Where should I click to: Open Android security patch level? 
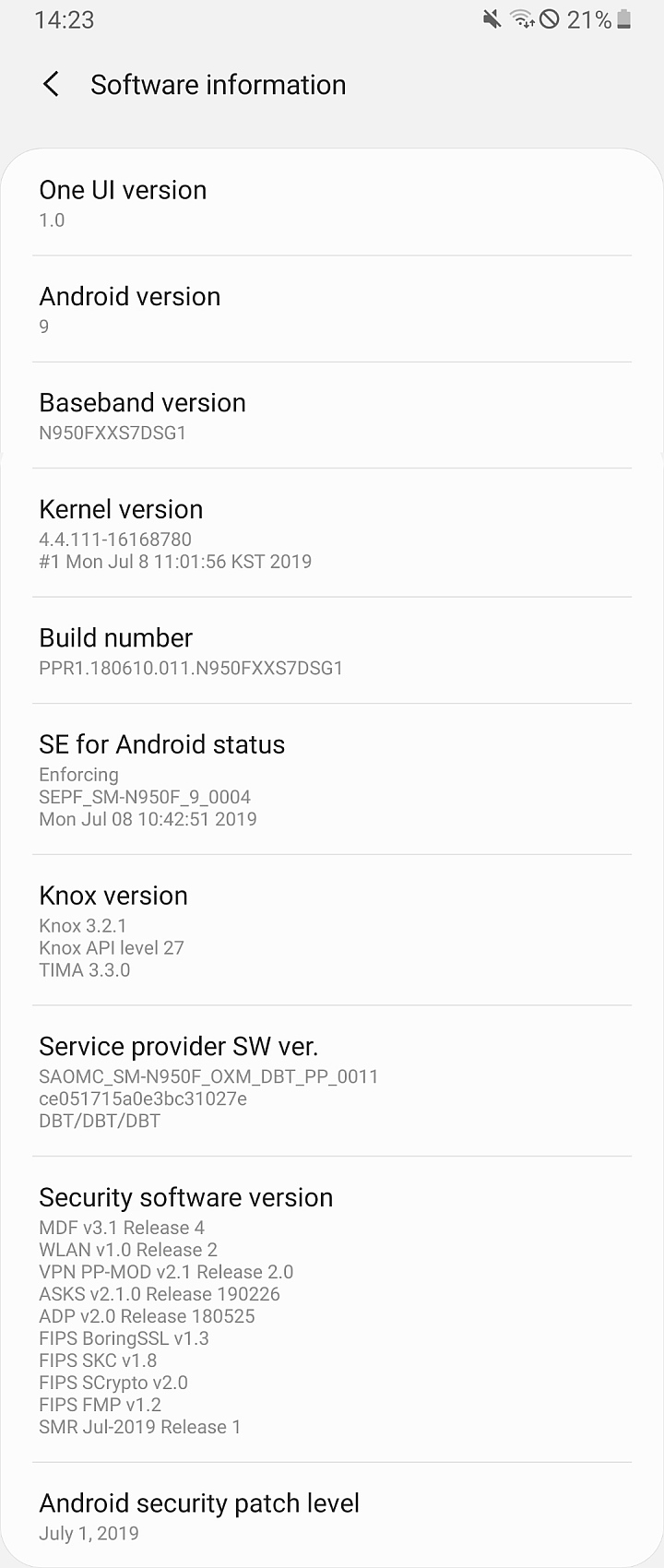332,1515
